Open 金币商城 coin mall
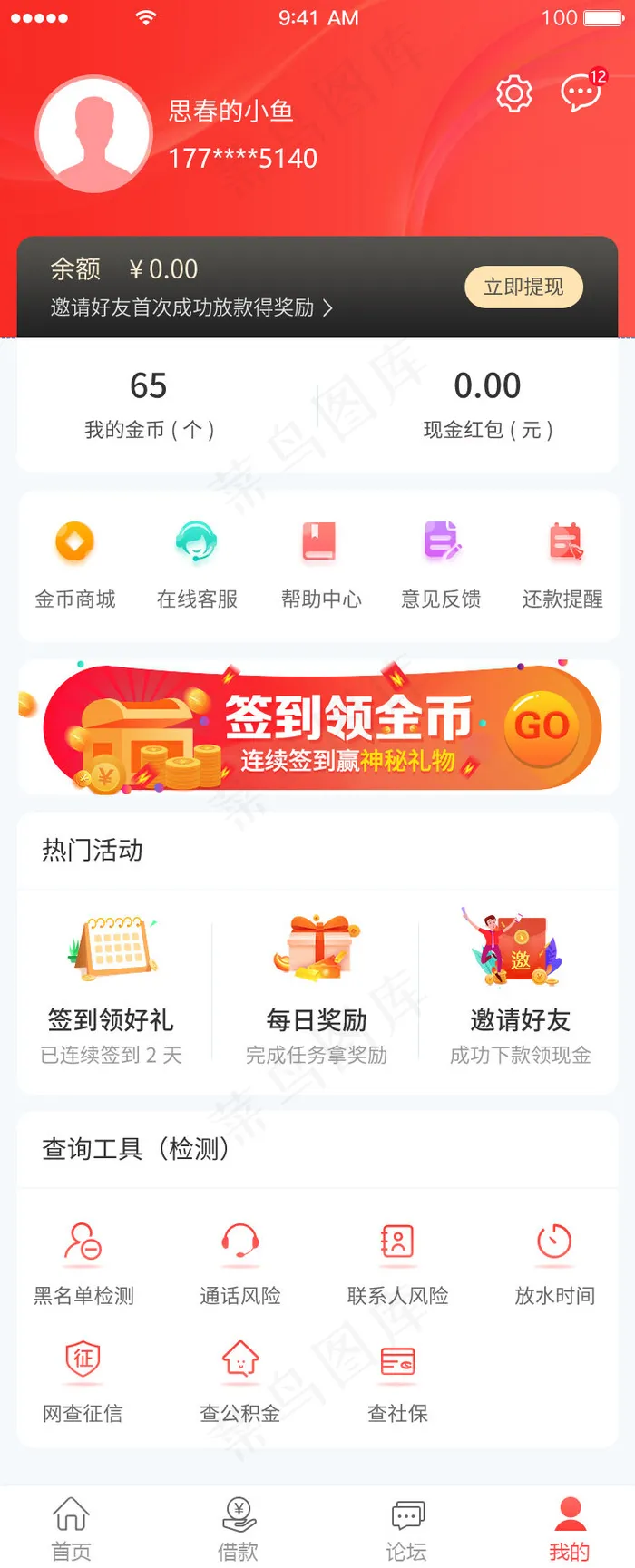Screen dimensions: 635x1568 coord(75,562)
